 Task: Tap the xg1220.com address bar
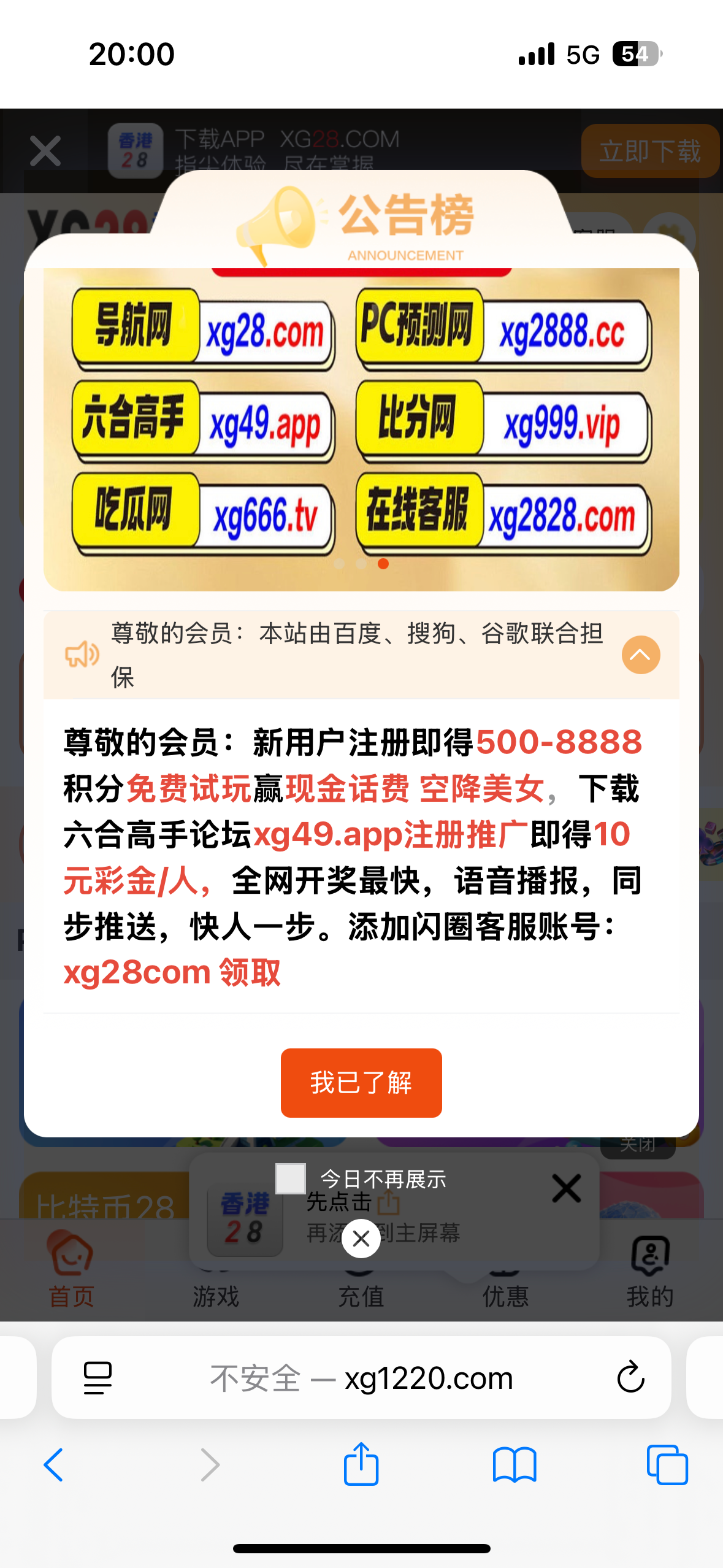[x=392, y=1378]
